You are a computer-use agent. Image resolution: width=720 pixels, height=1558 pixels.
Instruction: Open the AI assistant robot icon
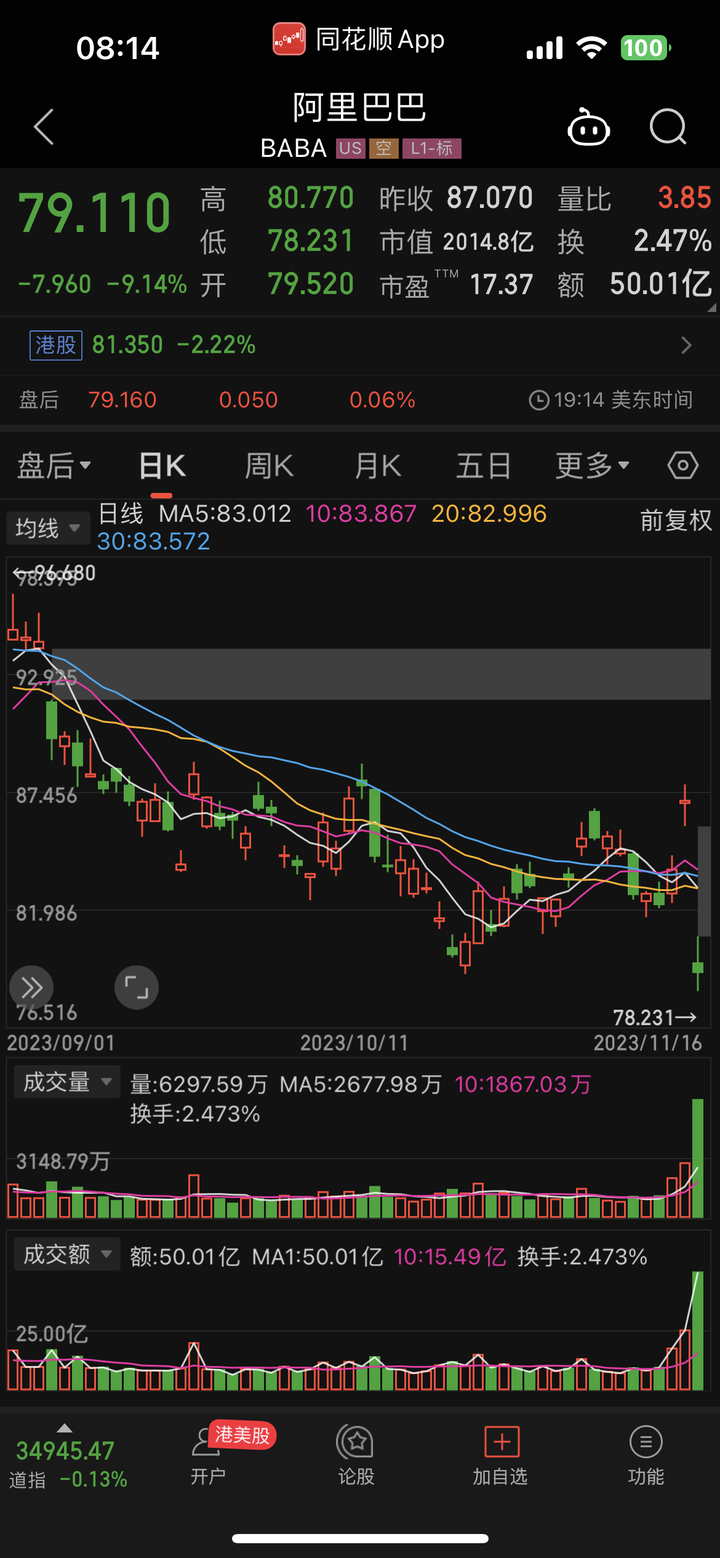tap(588, 128)
